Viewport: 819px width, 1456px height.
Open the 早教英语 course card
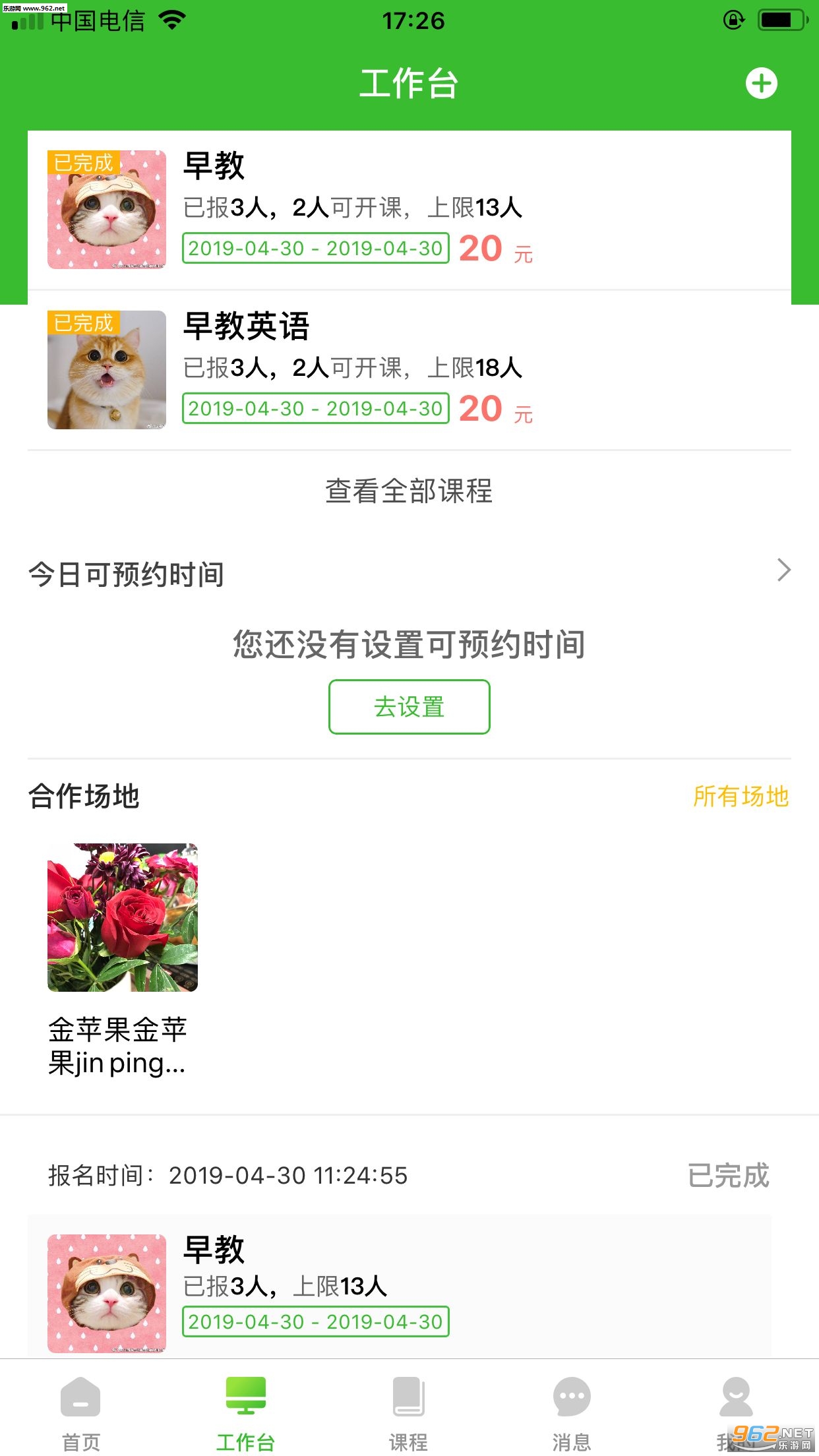pyautogui.click(x=409, y=370)
